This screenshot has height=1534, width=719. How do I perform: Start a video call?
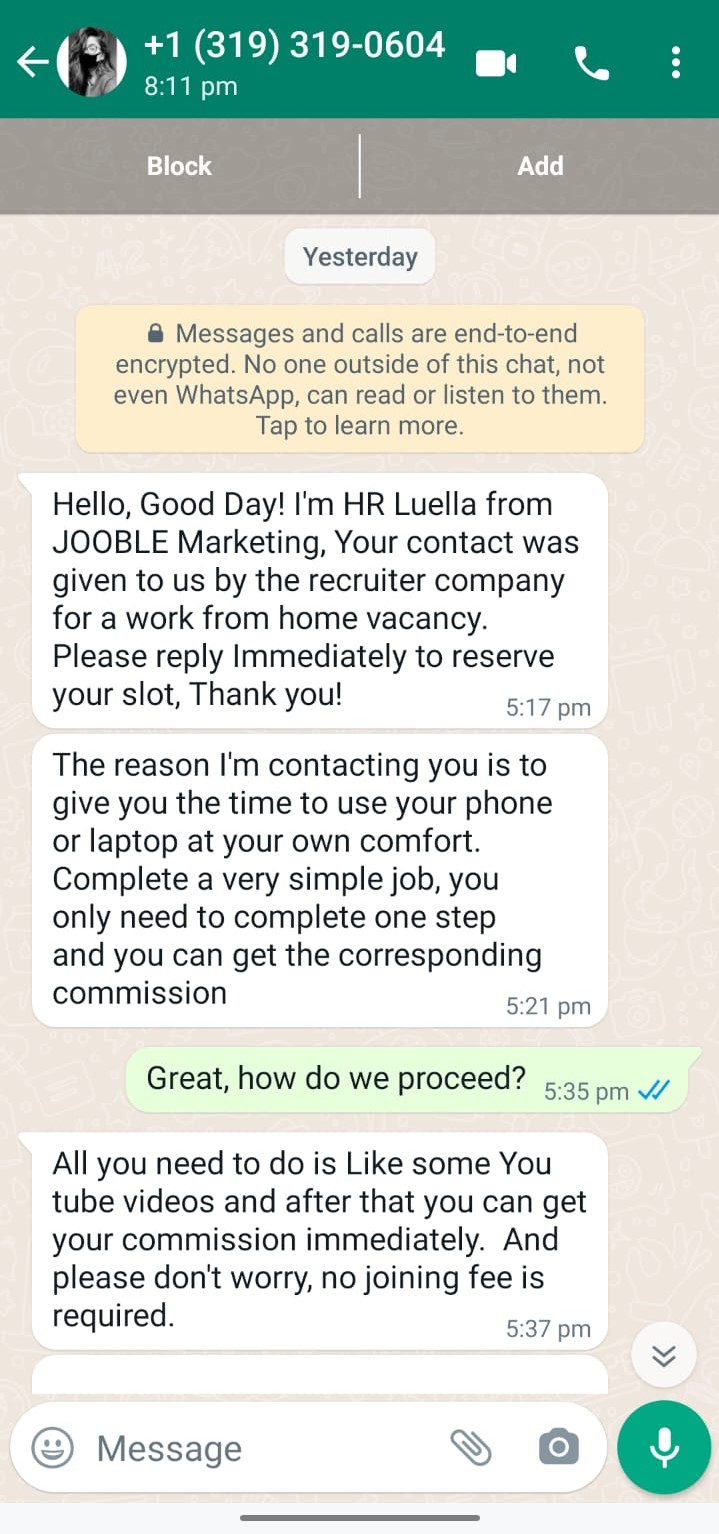coord(496,63)
